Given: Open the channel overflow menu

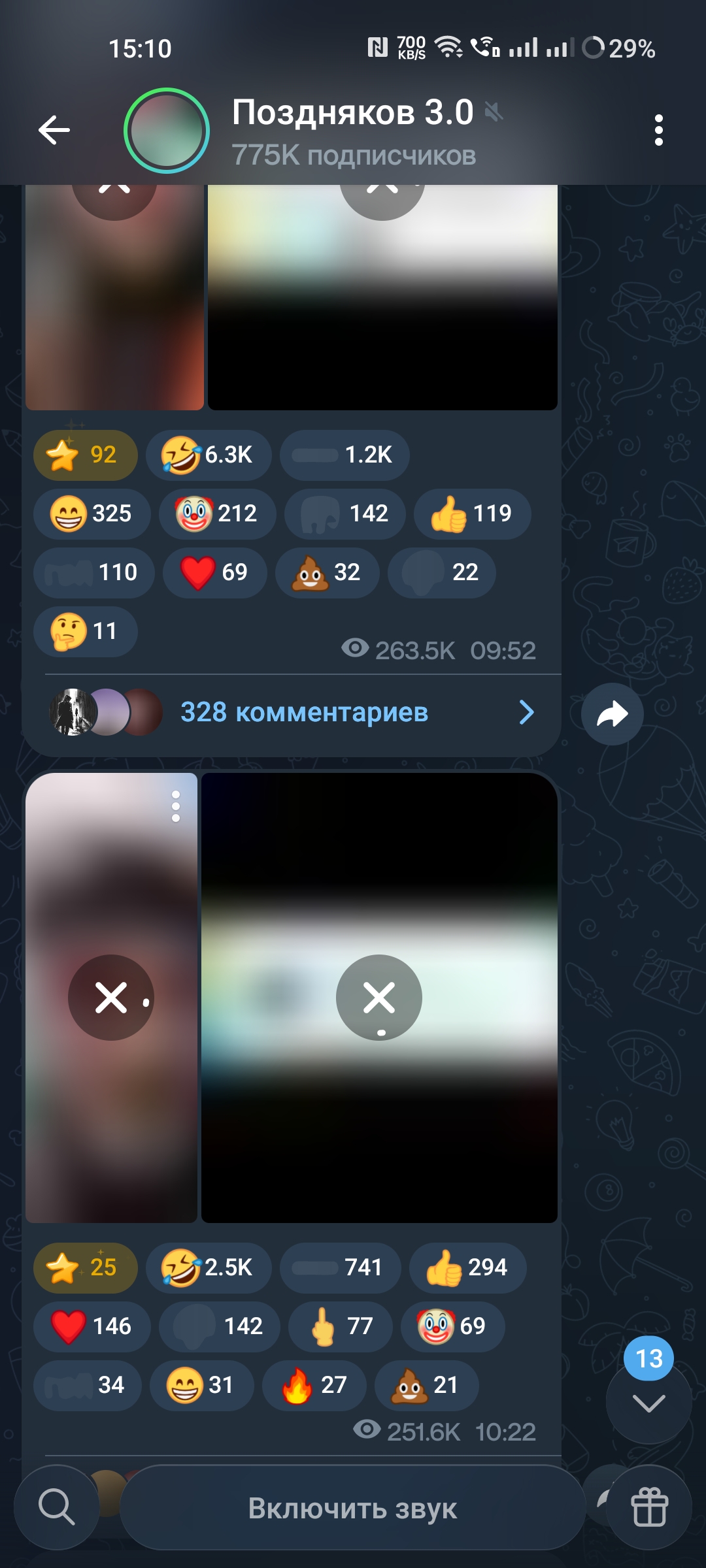Looking at the screenshot, I should click(x=658, y=130).
